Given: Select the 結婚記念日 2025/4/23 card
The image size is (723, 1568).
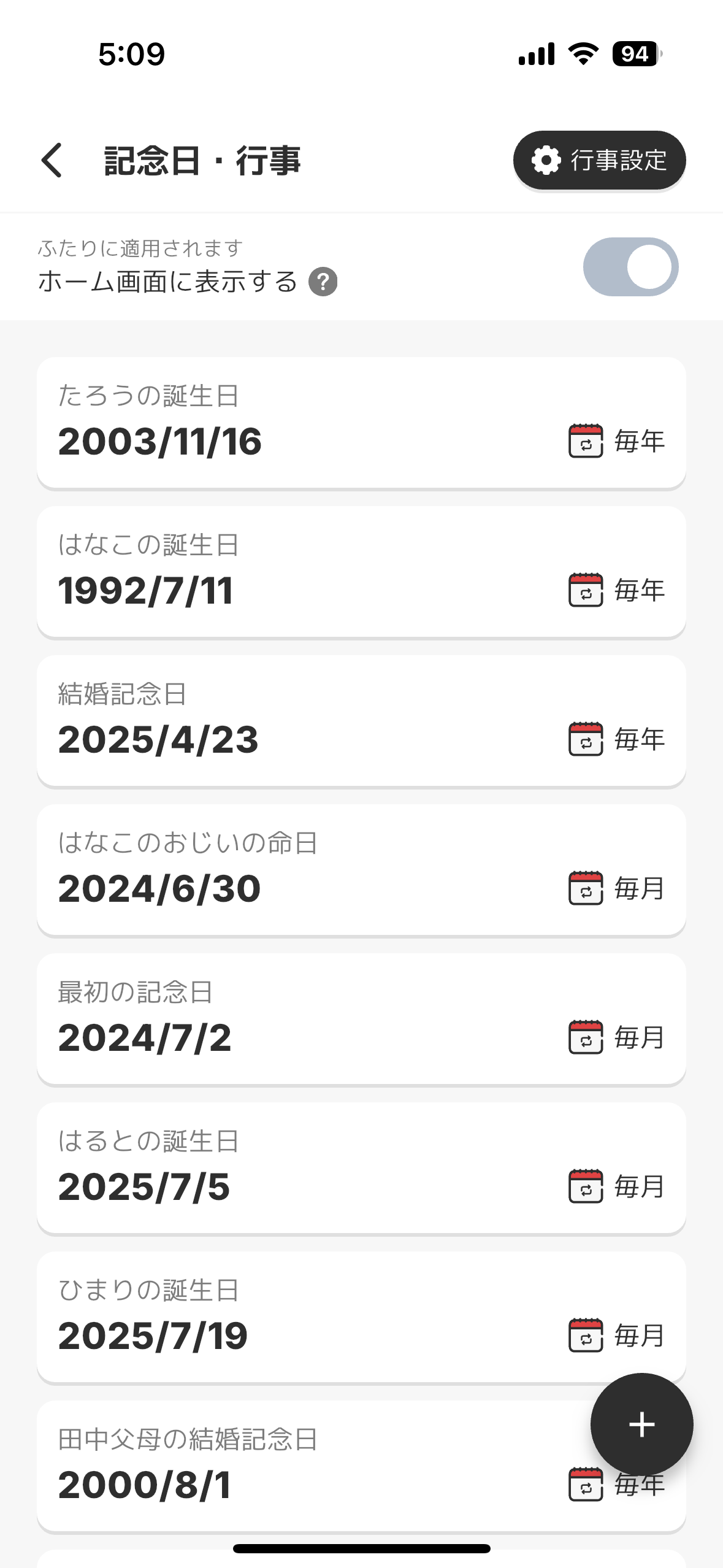Looking at the screenshot, I should (x=361, y=721).
